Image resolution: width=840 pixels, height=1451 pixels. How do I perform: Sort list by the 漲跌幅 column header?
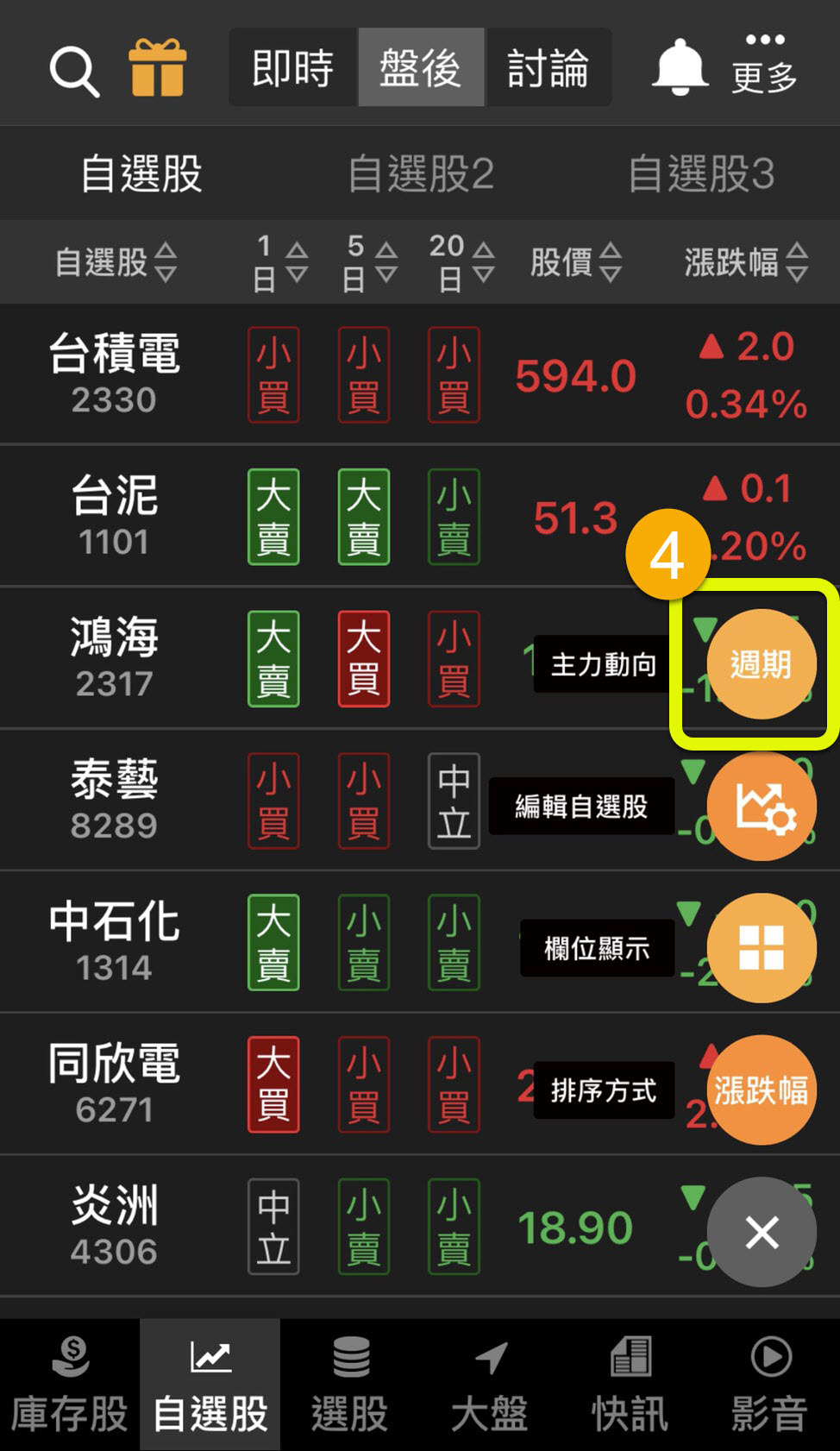[745, 262]
